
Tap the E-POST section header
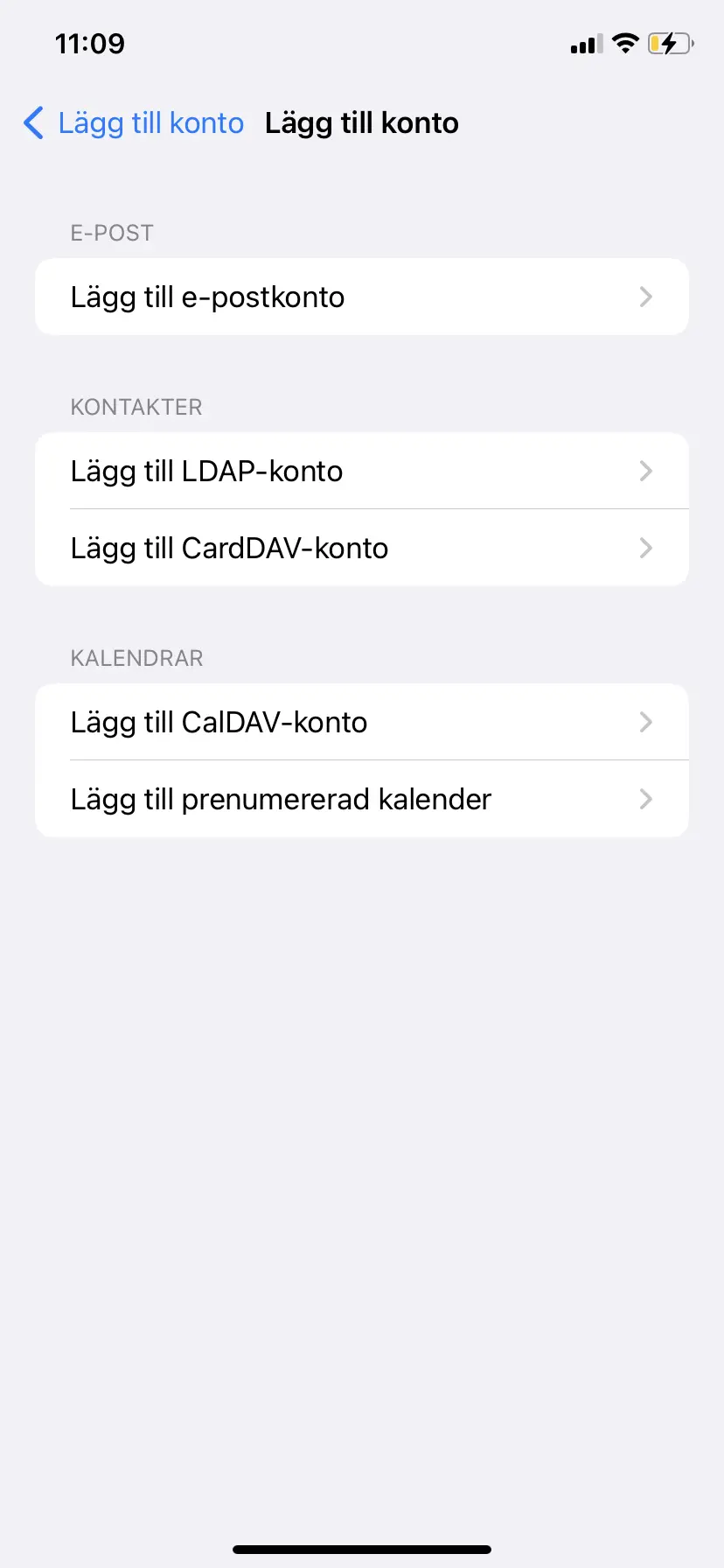pyautogui.click(x=112, y=233)
